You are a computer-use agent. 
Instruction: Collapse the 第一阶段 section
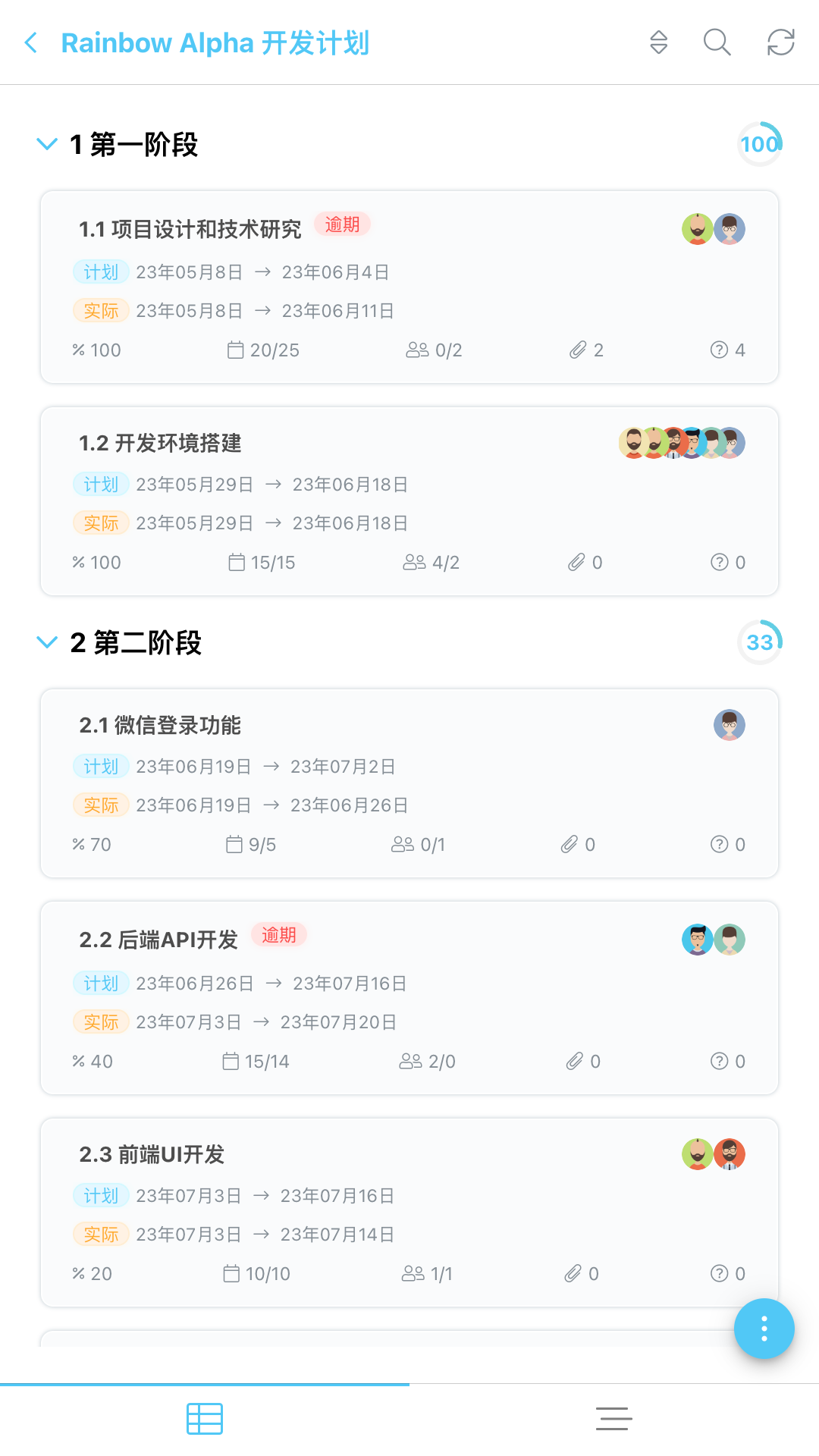coord(47,144)
